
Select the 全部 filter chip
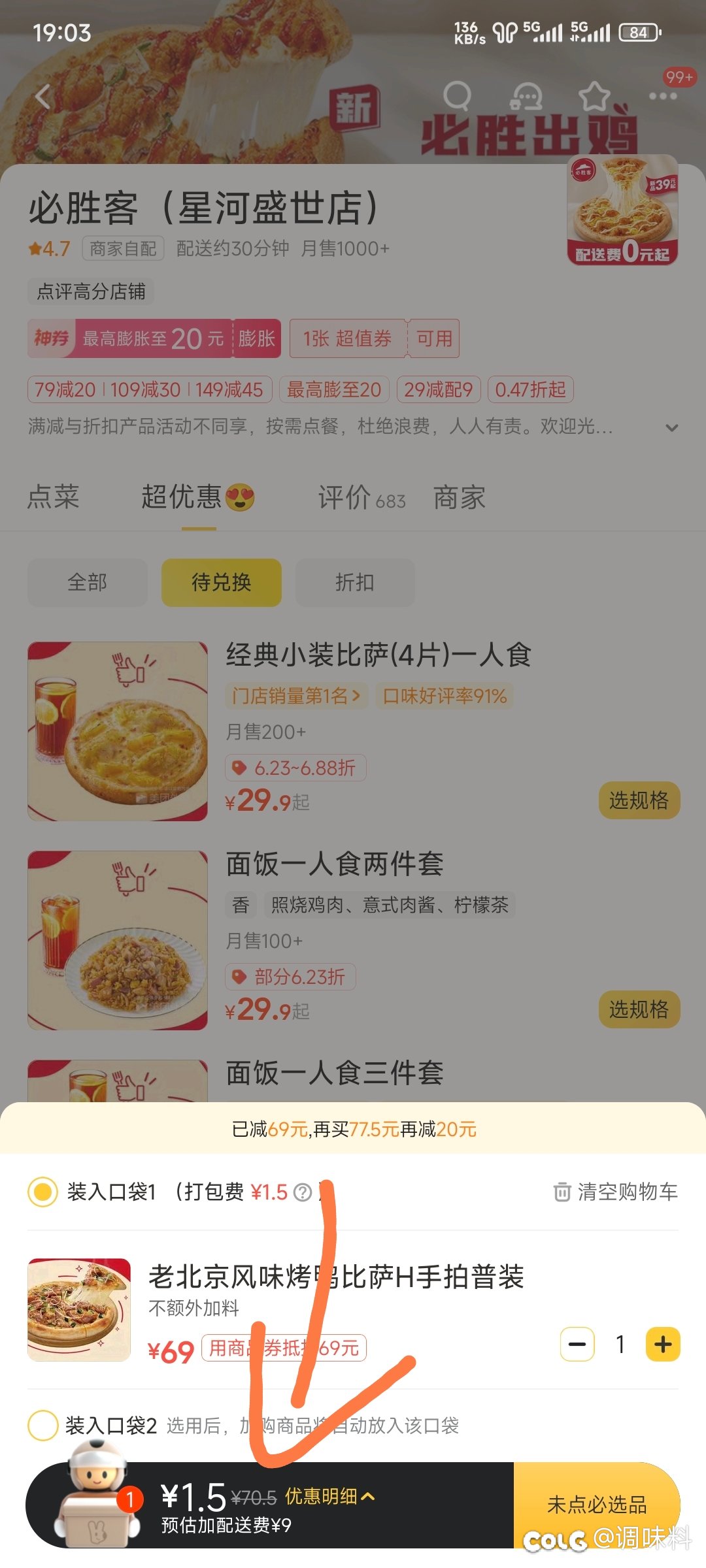pyautogui.click(x=88, y=582)
